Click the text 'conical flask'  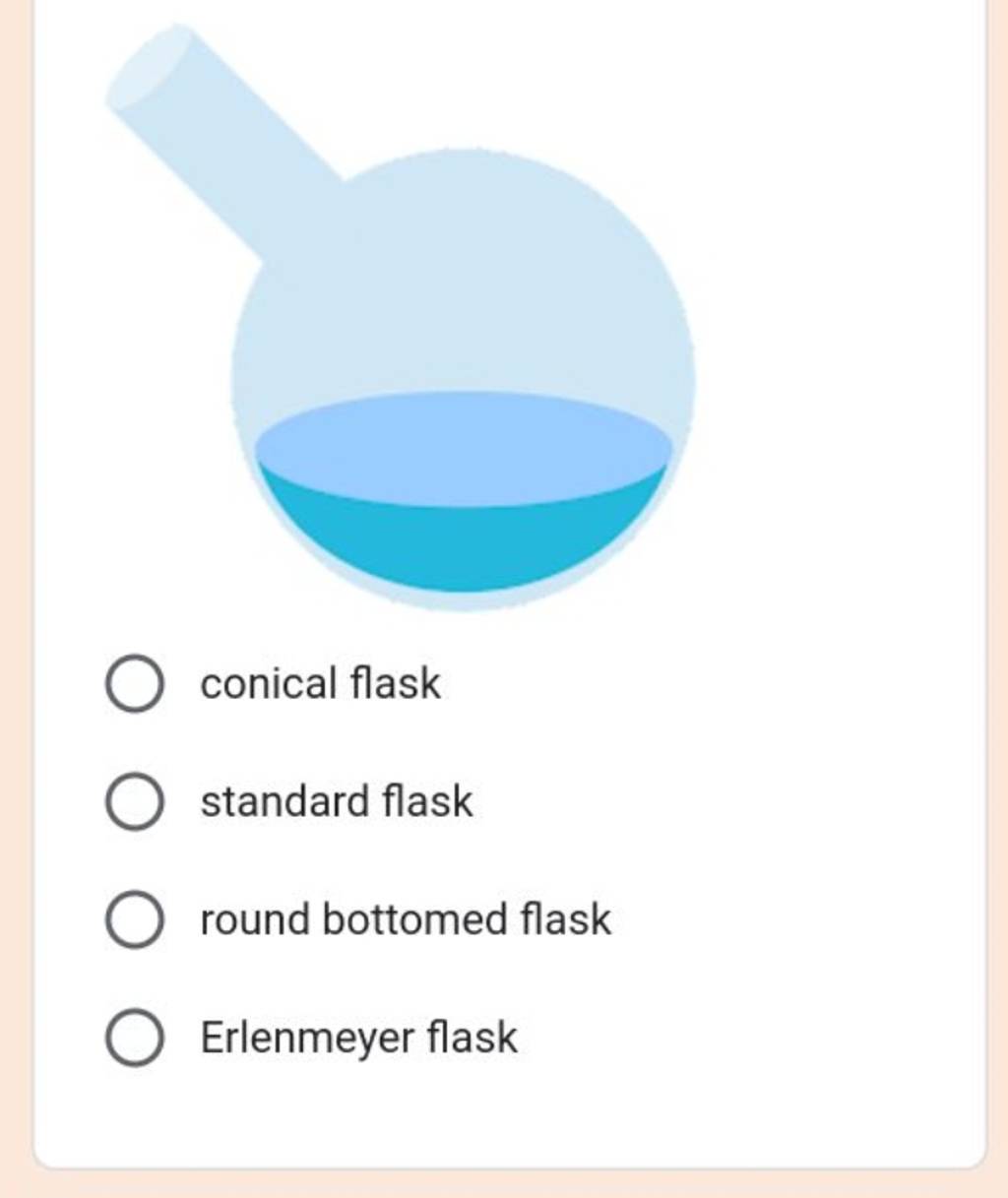319,683
